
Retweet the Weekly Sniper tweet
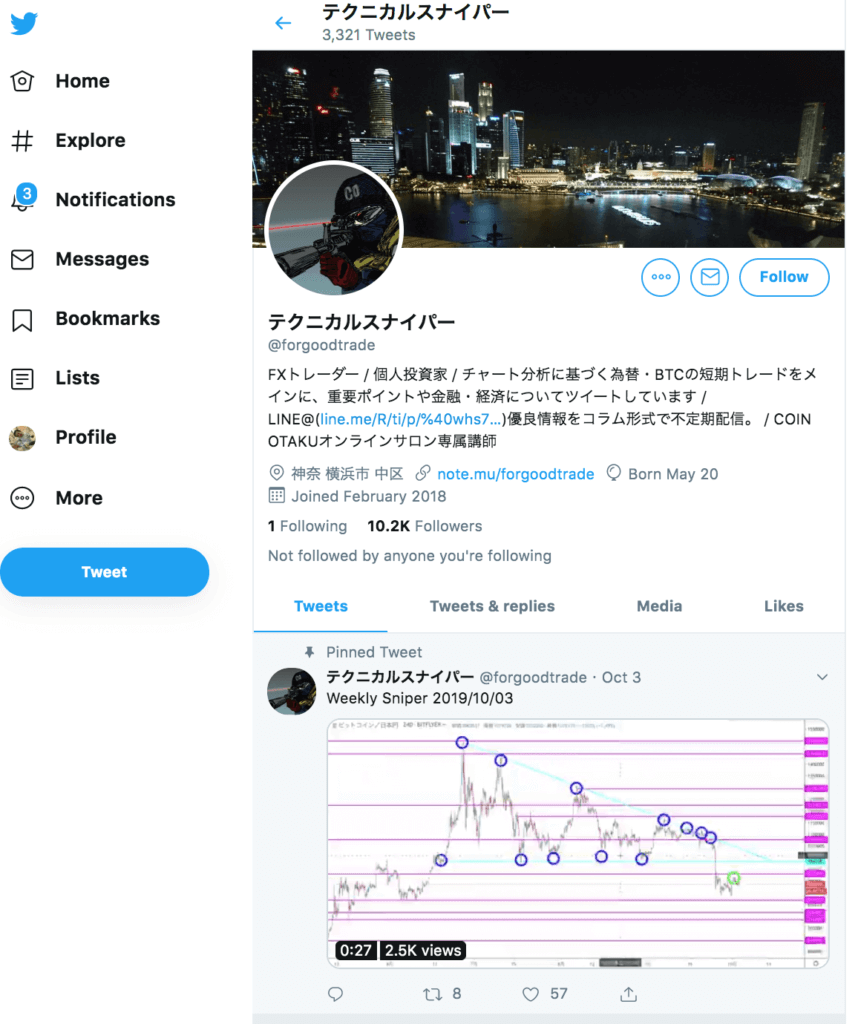[x=433, y=994]
